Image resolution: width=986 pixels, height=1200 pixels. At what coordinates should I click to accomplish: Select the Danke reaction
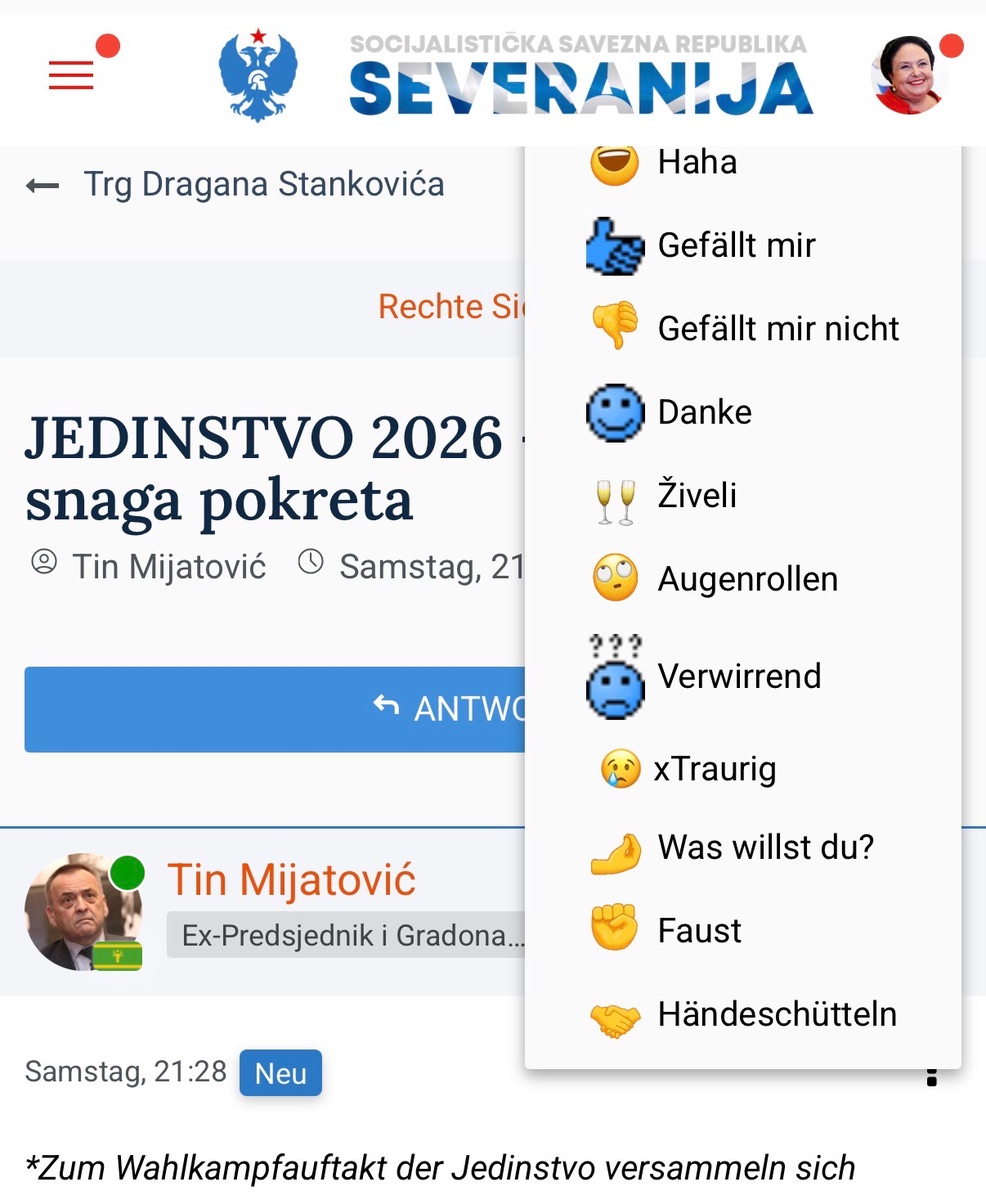(704, 412)
